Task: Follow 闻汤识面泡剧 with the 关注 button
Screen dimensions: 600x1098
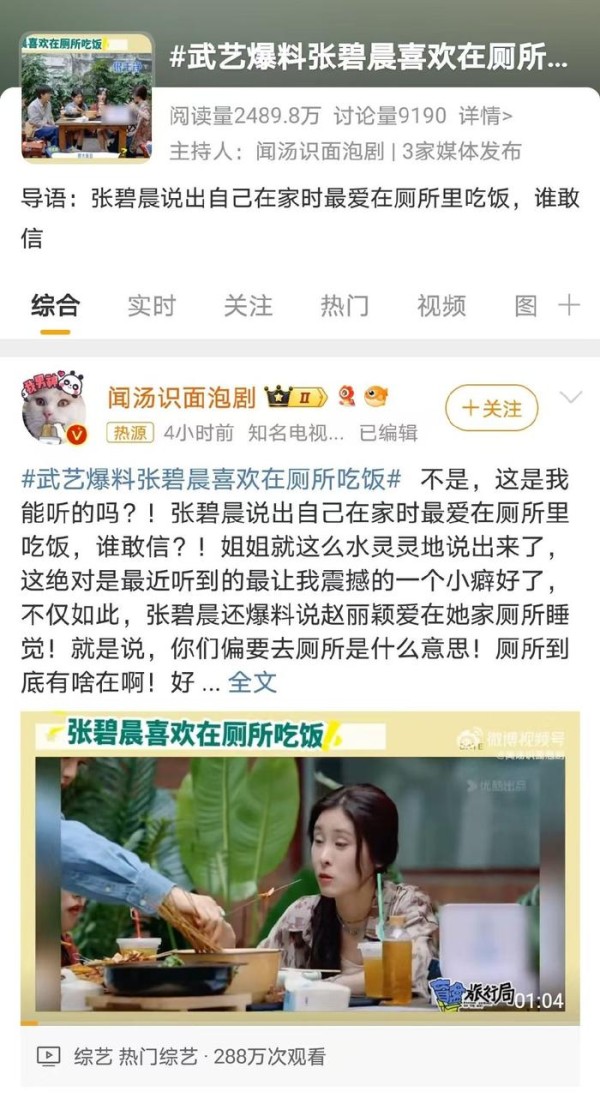Action: click(x=492, y=408)
